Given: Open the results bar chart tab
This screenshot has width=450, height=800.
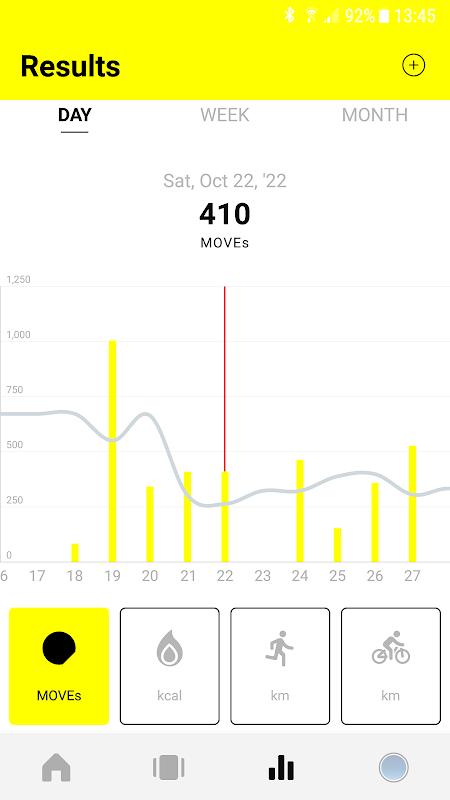Looking at the screenshot, I should pyautogui.click(x=281, y=767).
